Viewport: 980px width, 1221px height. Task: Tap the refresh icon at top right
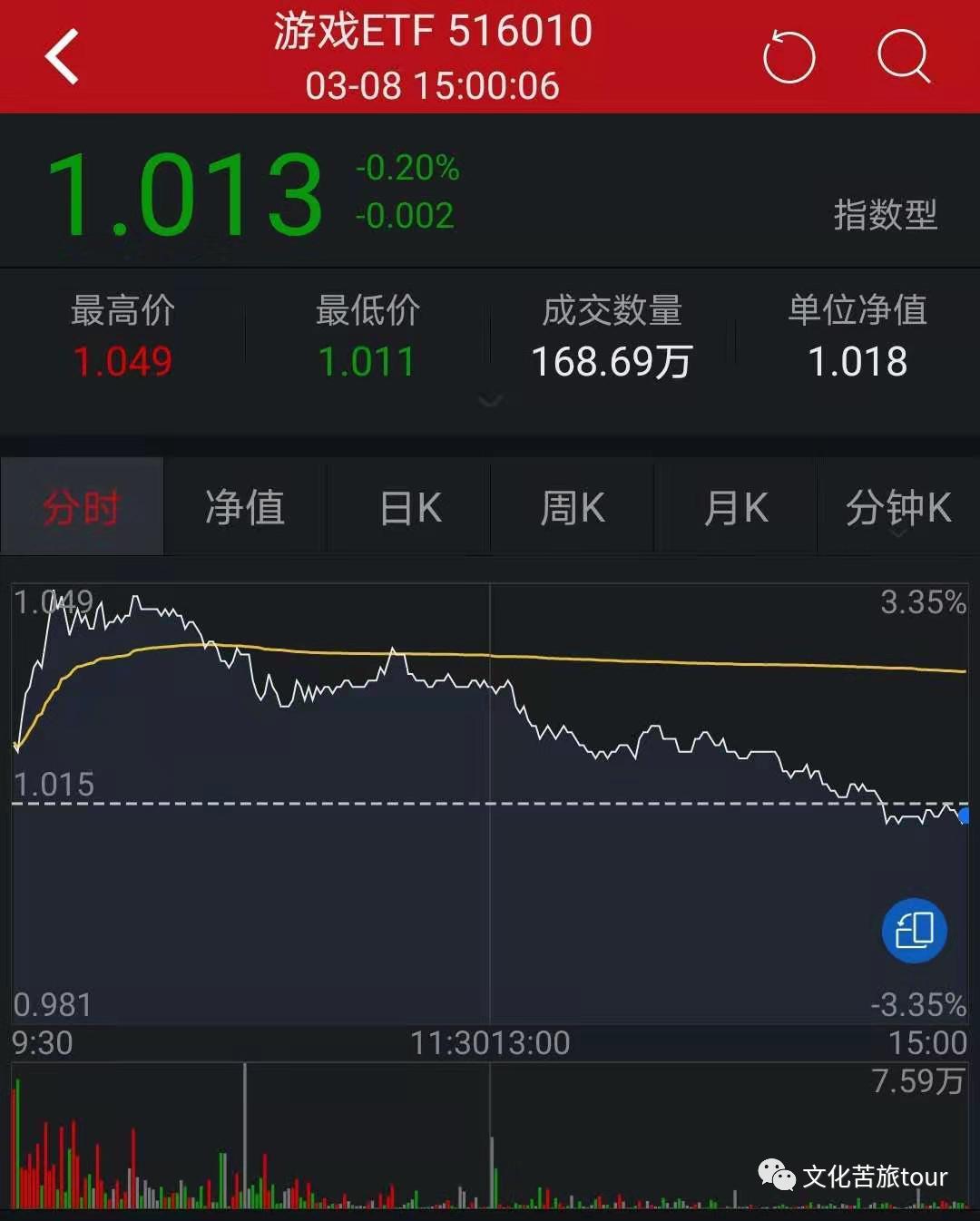pyautogui.click(x=789, y=56)
